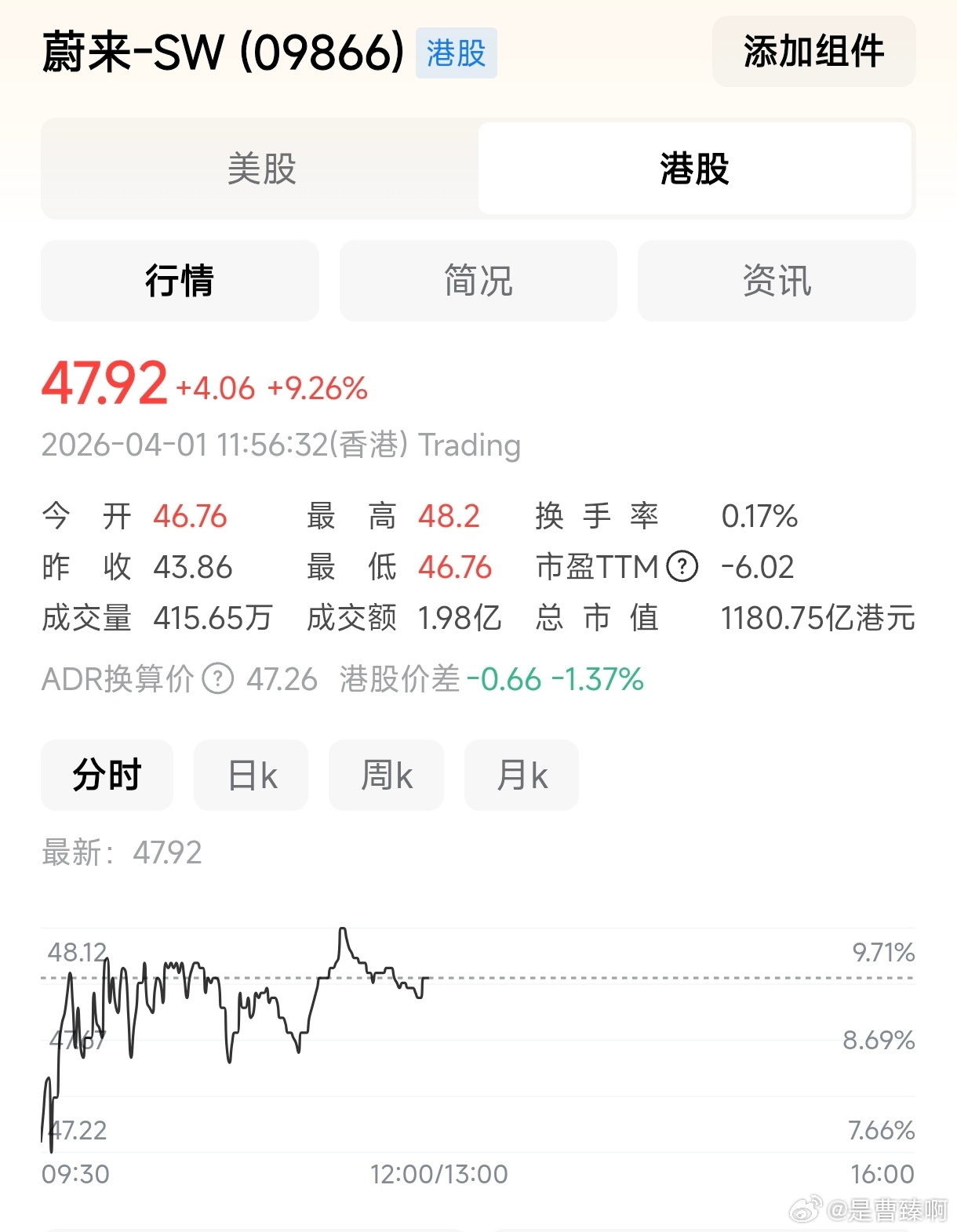Switch to the 美股 tab
The image size is (957, 1232).
coord(261,169)
